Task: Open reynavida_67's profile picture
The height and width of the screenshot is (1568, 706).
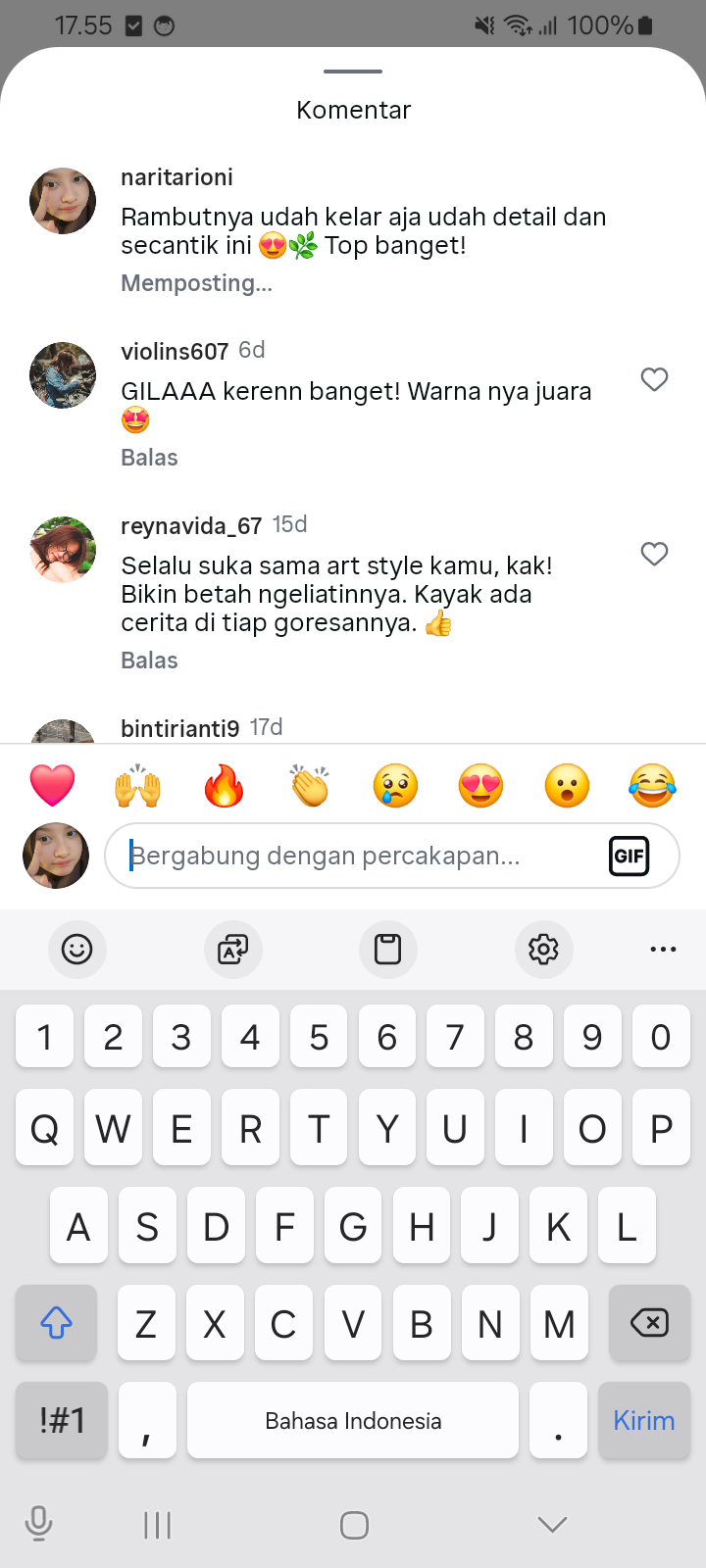Action: pyautogui.click(x=63, y=550)
